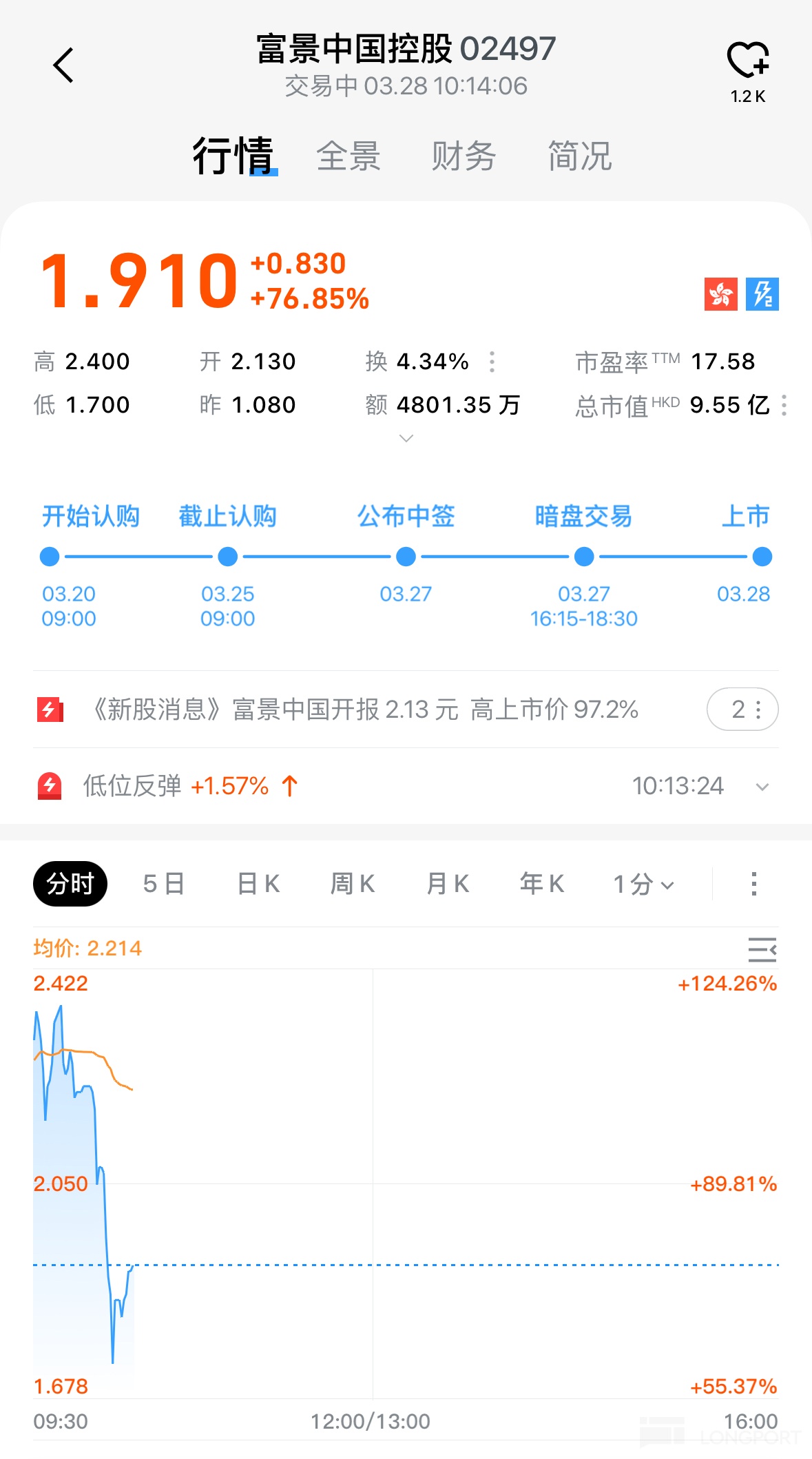Expand the 低位反弹 alert row
Screen dimensions: 812x1459
(x=762, y=787)
